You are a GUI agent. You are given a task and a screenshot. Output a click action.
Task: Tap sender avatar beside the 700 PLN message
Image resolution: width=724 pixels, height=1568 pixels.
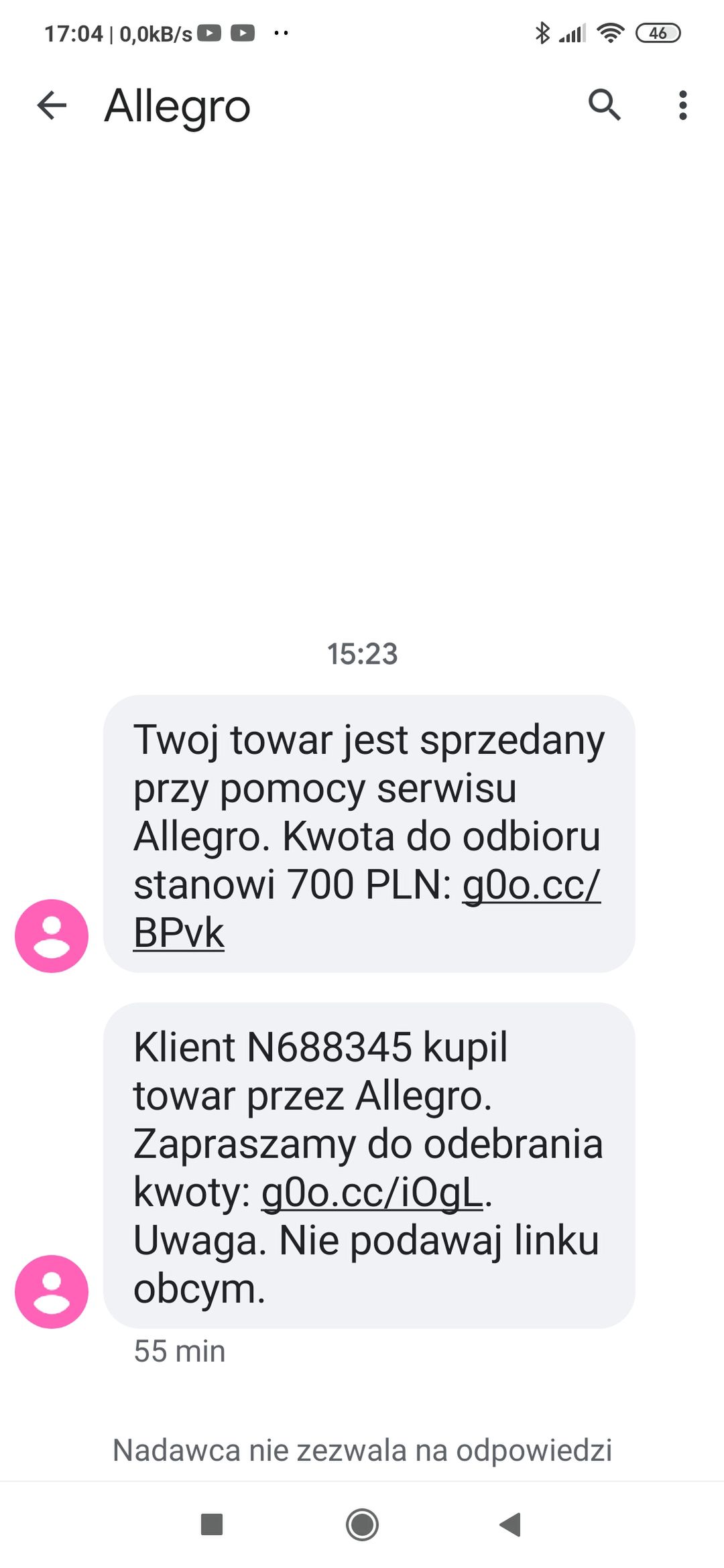click(x=52, y=935)
